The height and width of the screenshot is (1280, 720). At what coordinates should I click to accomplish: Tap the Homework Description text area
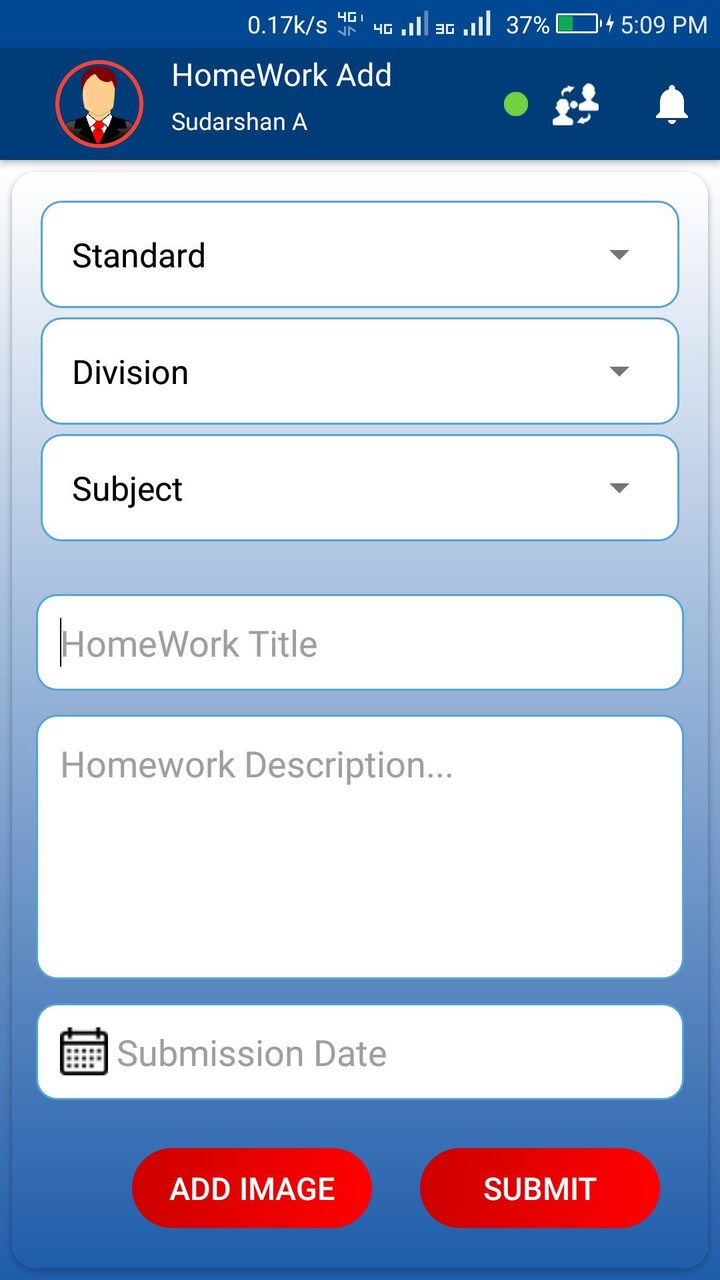pos(360,845)
